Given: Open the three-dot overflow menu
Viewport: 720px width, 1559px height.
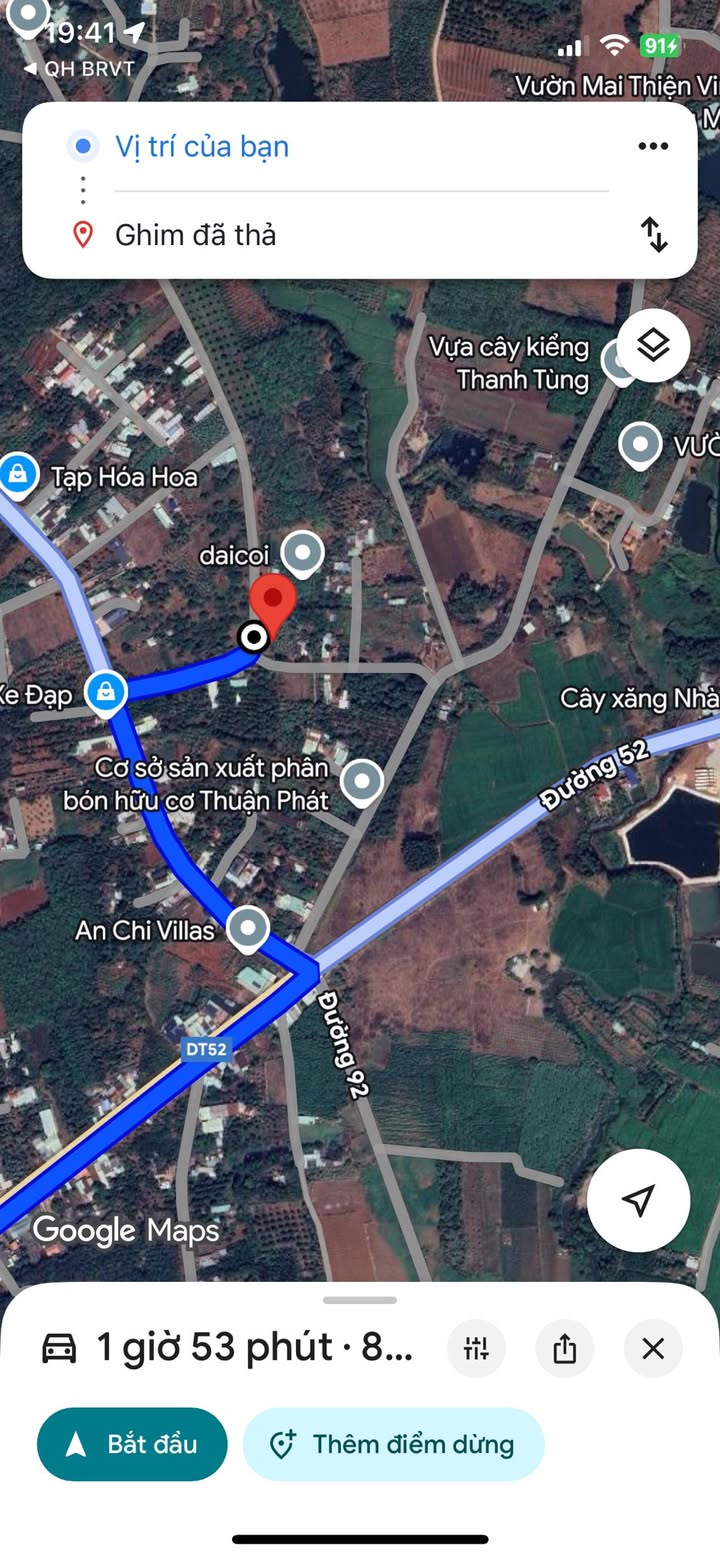Looking at the screenshot, I should click(653, 146).
